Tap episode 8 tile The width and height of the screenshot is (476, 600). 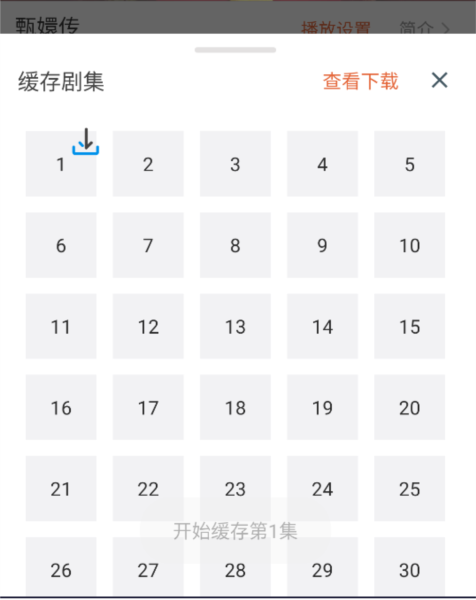point(235,245)
